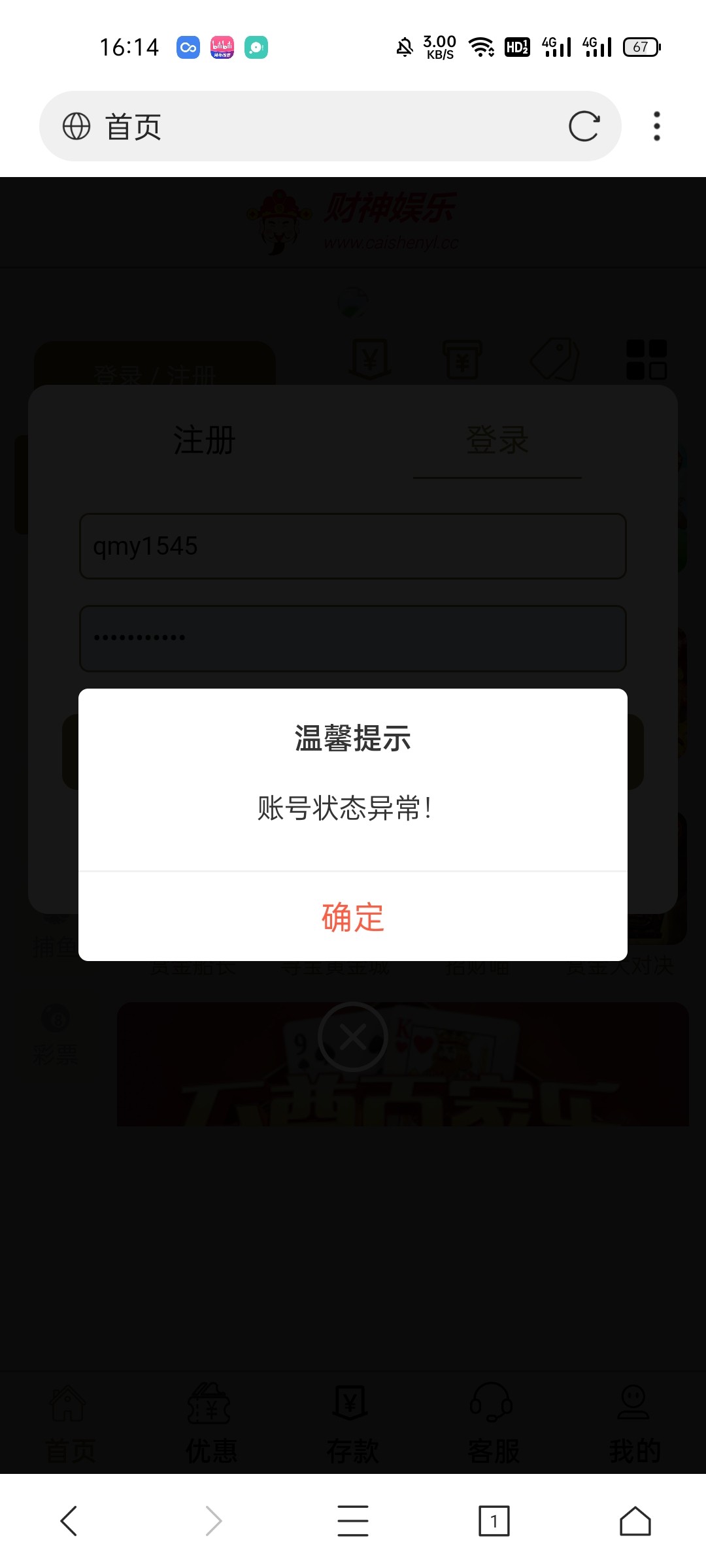706x1568 pixels.
Task: Open the browser tab switcher
Action: click(x=494, y=1521)
